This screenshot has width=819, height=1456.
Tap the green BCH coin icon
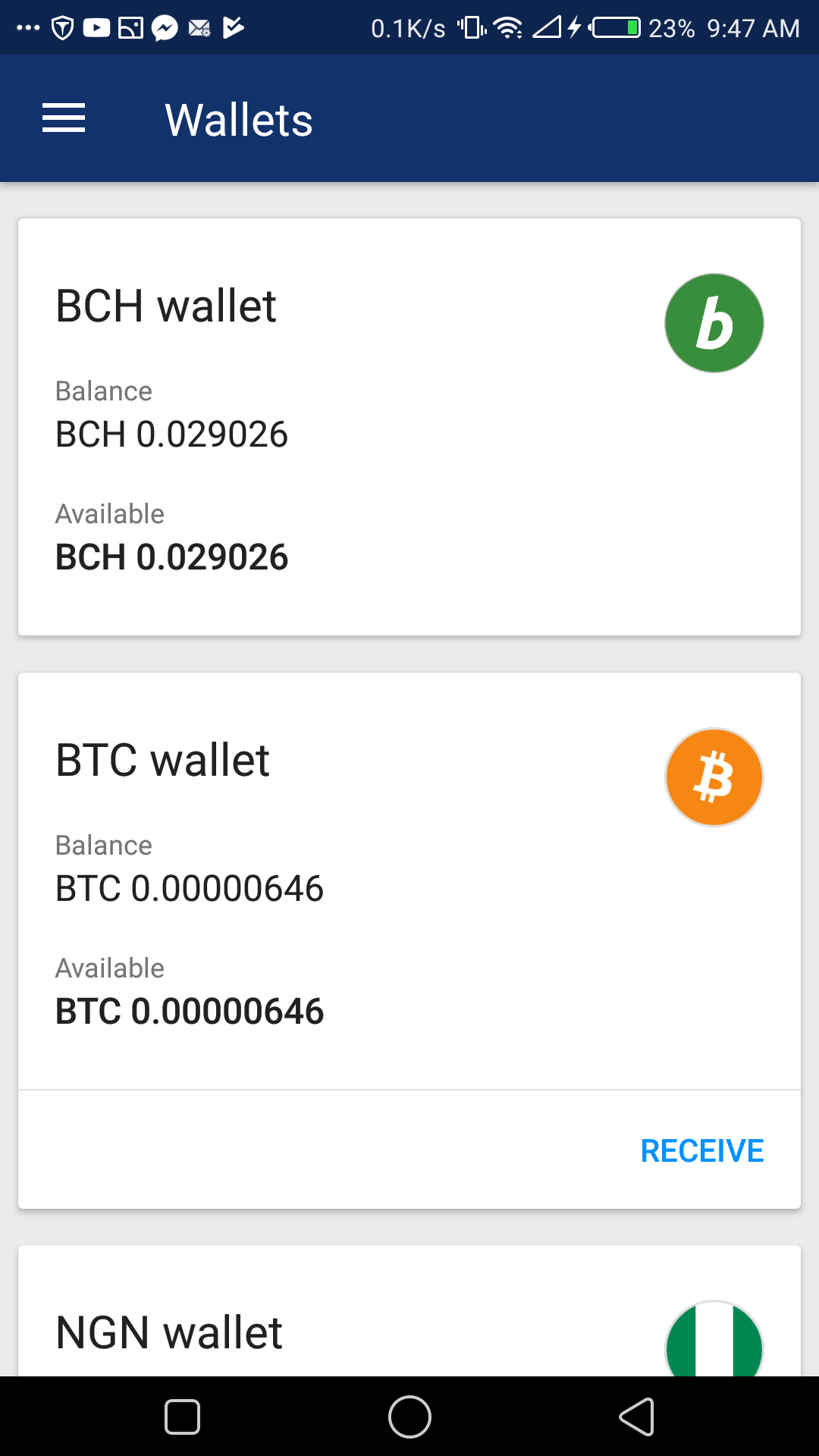713,322
